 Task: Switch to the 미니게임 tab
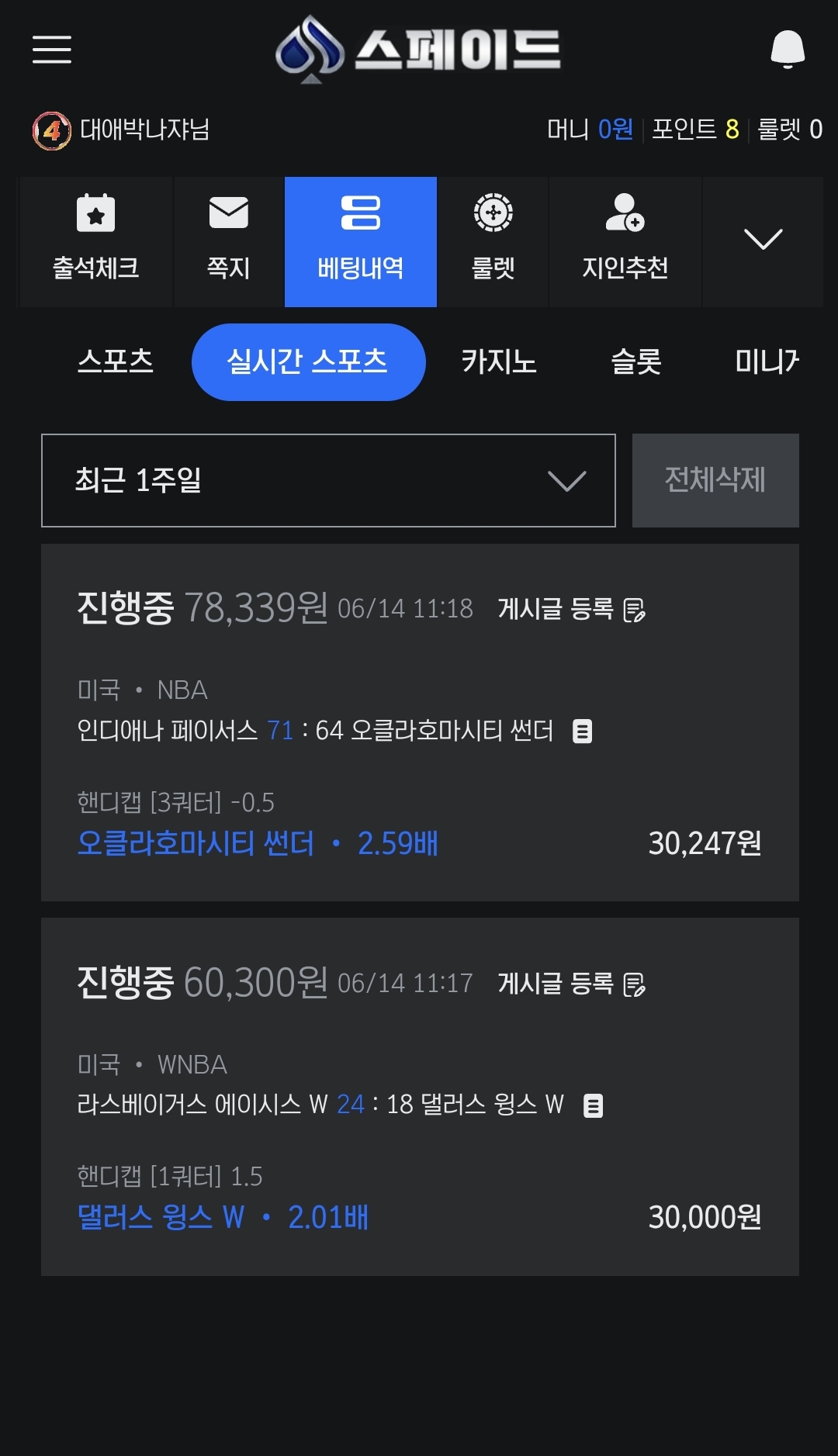[767, 361]
